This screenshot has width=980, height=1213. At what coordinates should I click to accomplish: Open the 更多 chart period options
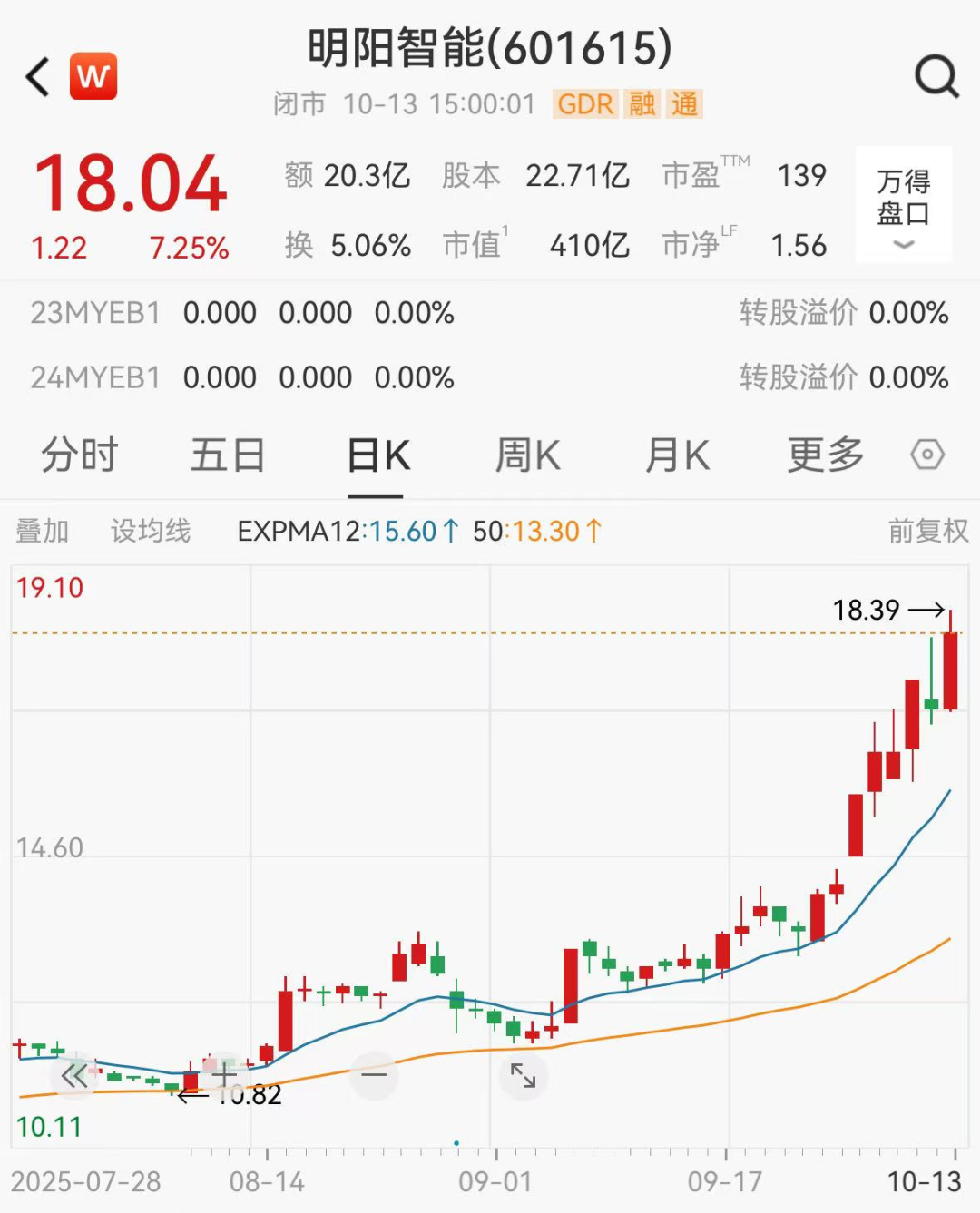[x=825, y=455]
